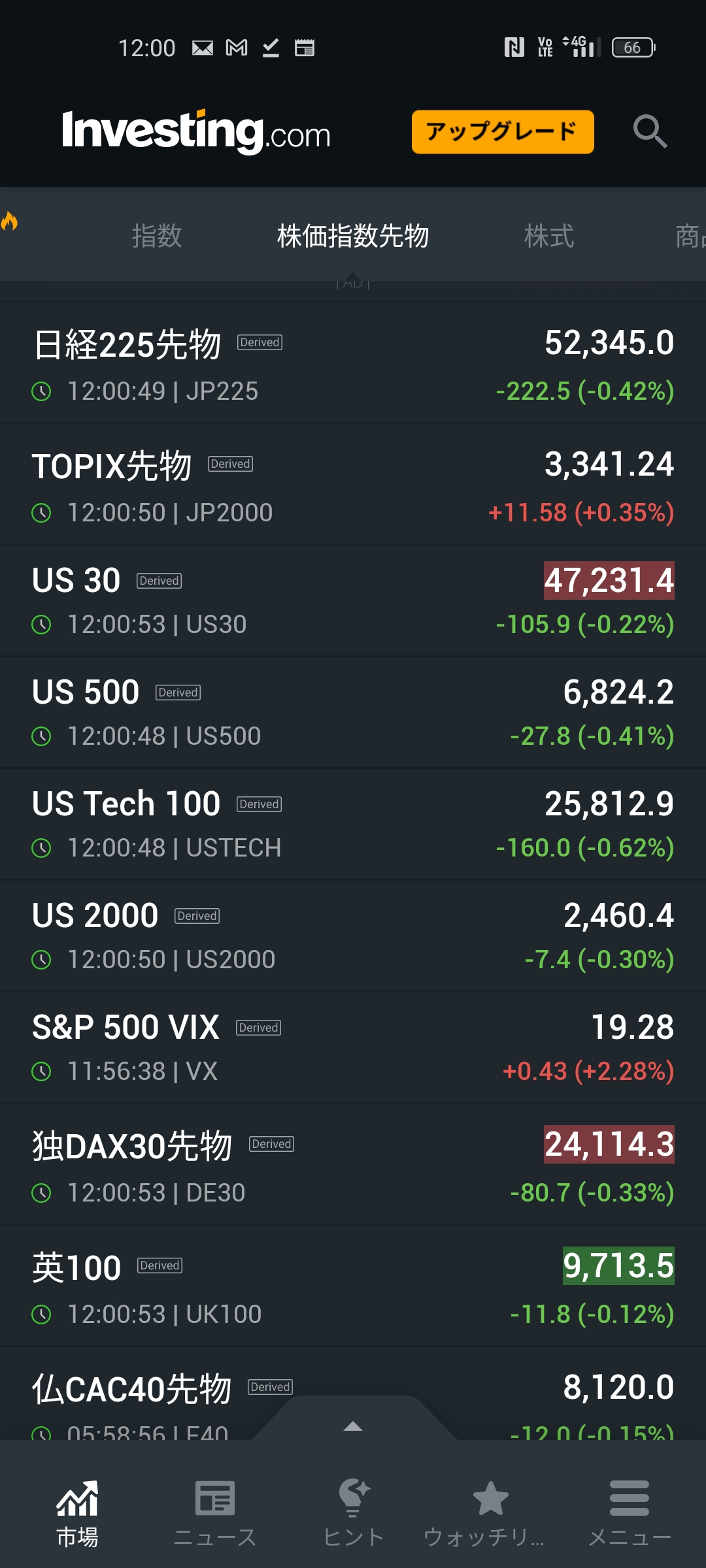Open the search magnifier icon

650,131
